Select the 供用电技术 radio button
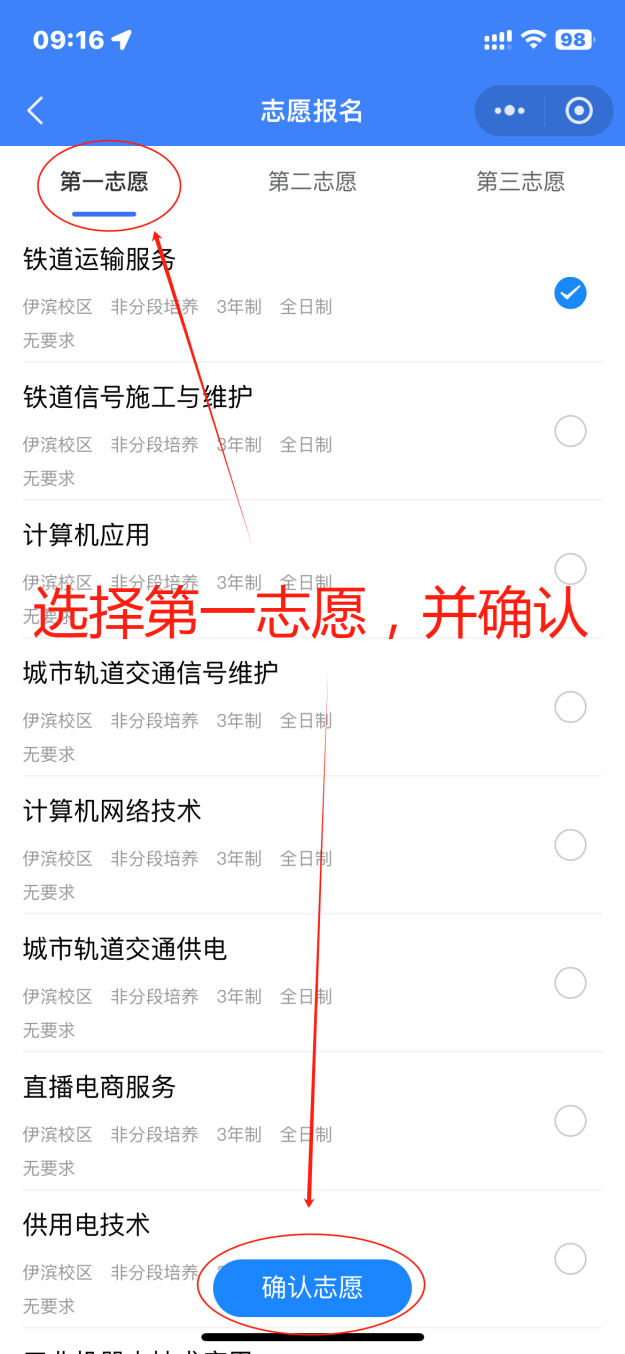625x1354 pixels. 570,1259
